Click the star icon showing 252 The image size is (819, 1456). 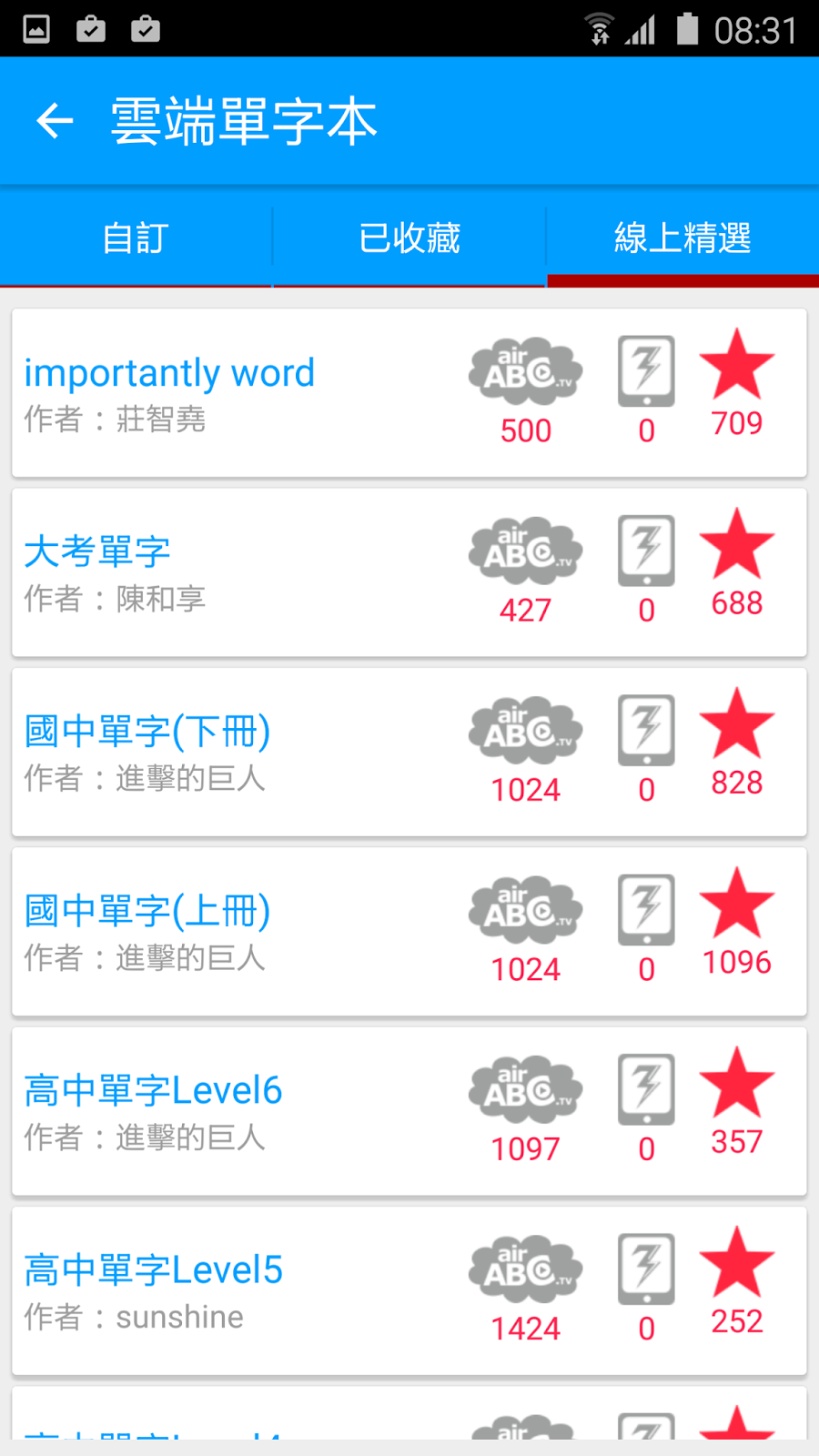coord(736,1265)
